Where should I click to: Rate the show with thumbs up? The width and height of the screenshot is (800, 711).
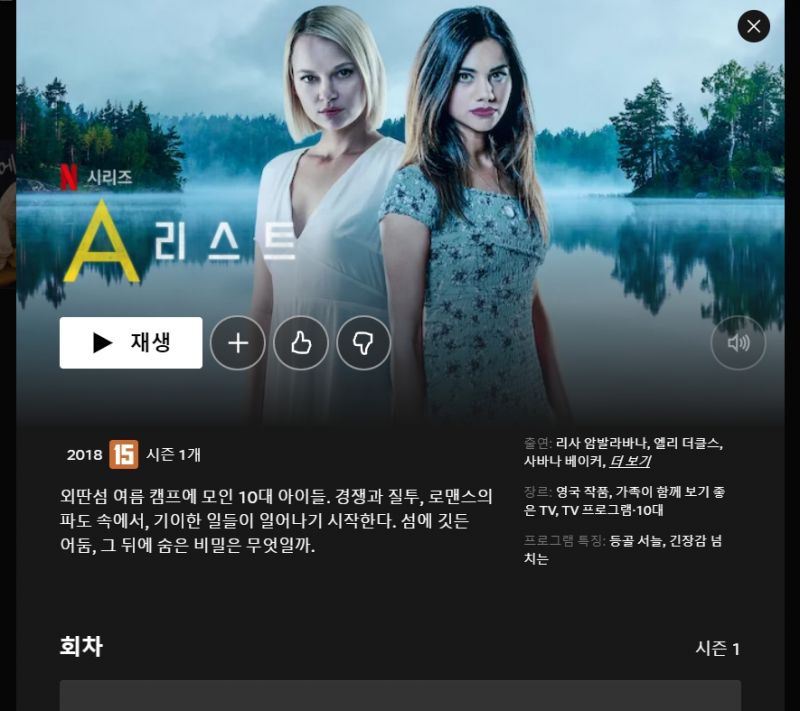coord(301,343)
